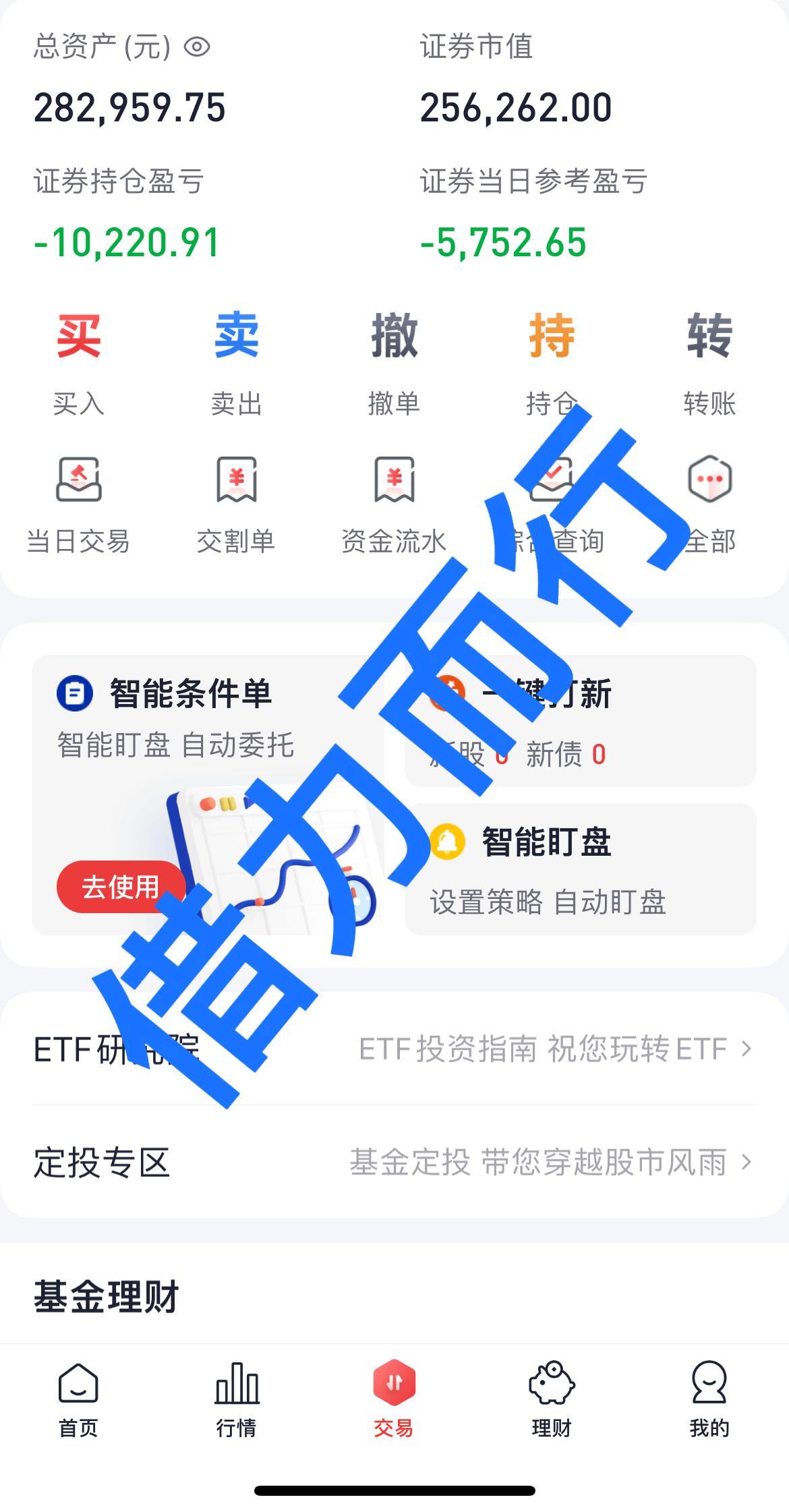Open the 转账 (Transfer) function
The image size is (789, 1512).
tap(708, 364)
